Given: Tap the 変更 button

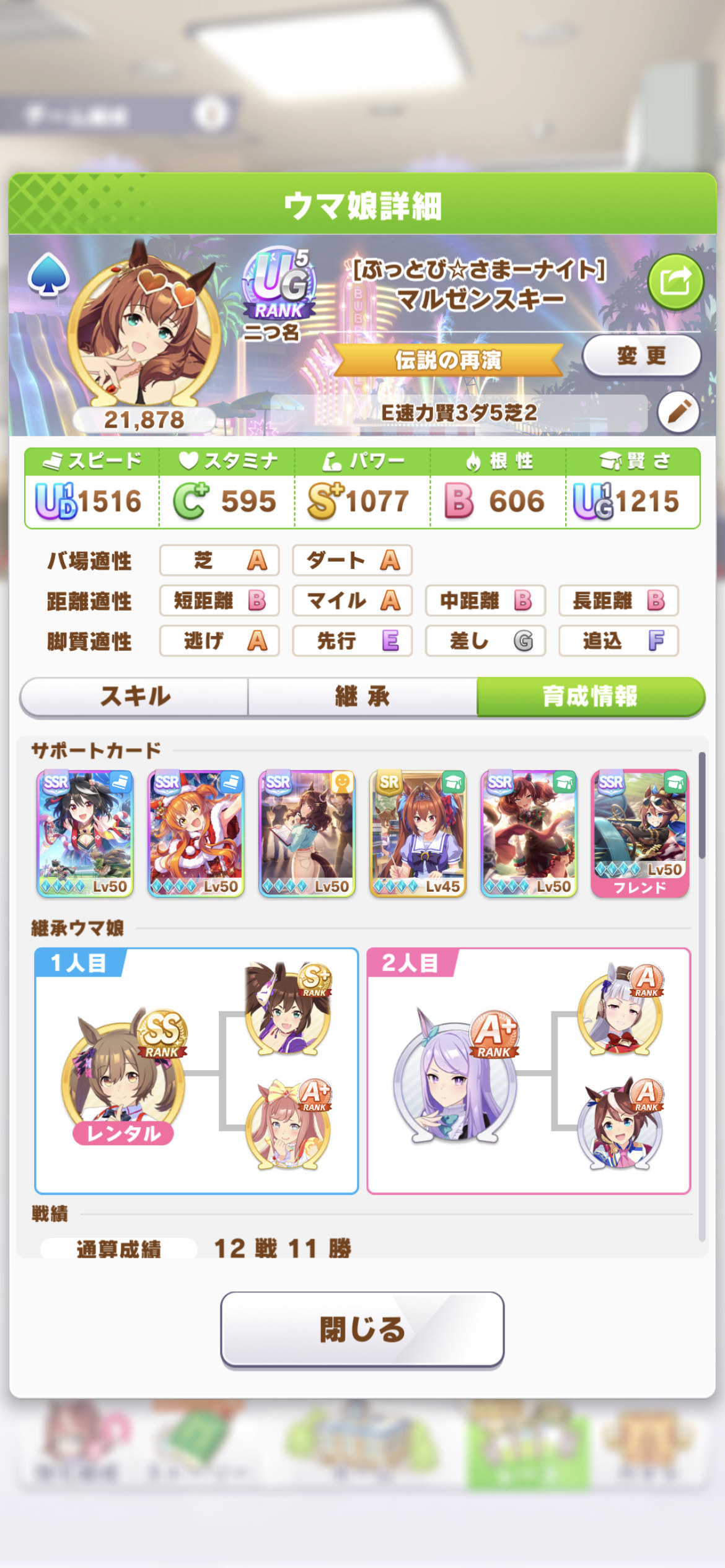Looking at the screenshot, I should coord(641,356).
